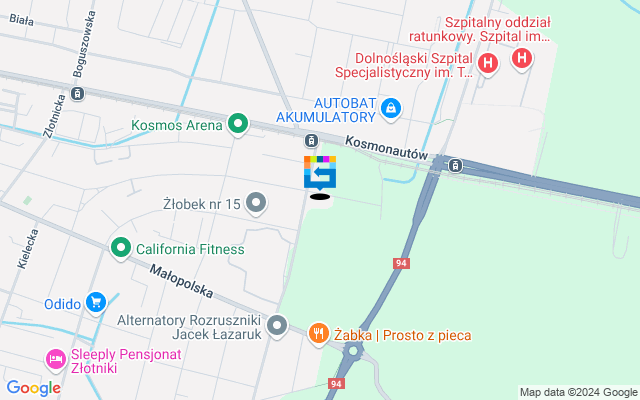Screen dimensions: 640x400
Task: Tap the Szpitalny oddział ratunkowy marker
Action: (521, 58)
